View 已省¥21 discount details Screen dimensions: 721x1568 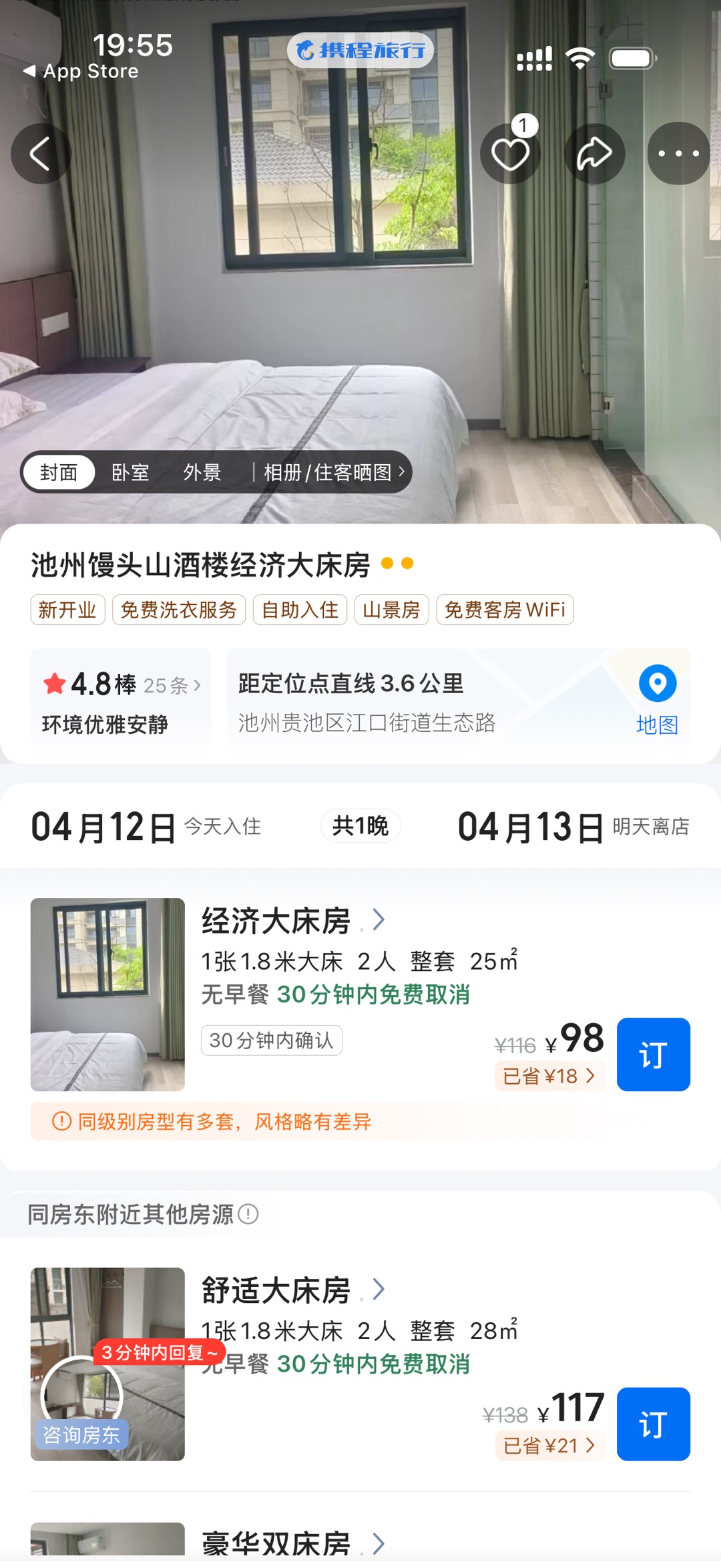pos(549,1445)
